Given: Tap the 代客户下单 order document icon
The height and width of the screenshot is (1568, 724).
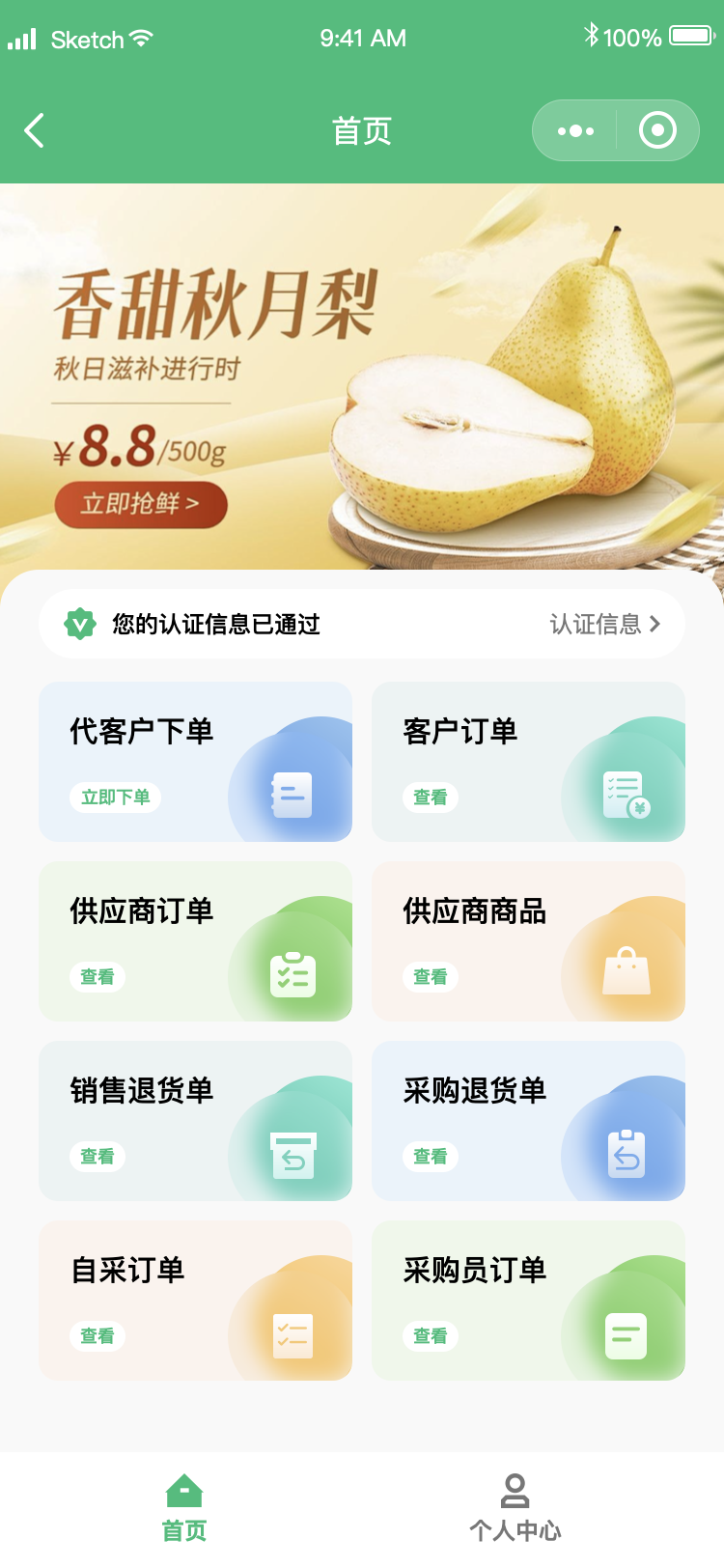Looking at the screenshot, I should pyautogui.click(x=292, y=794).
